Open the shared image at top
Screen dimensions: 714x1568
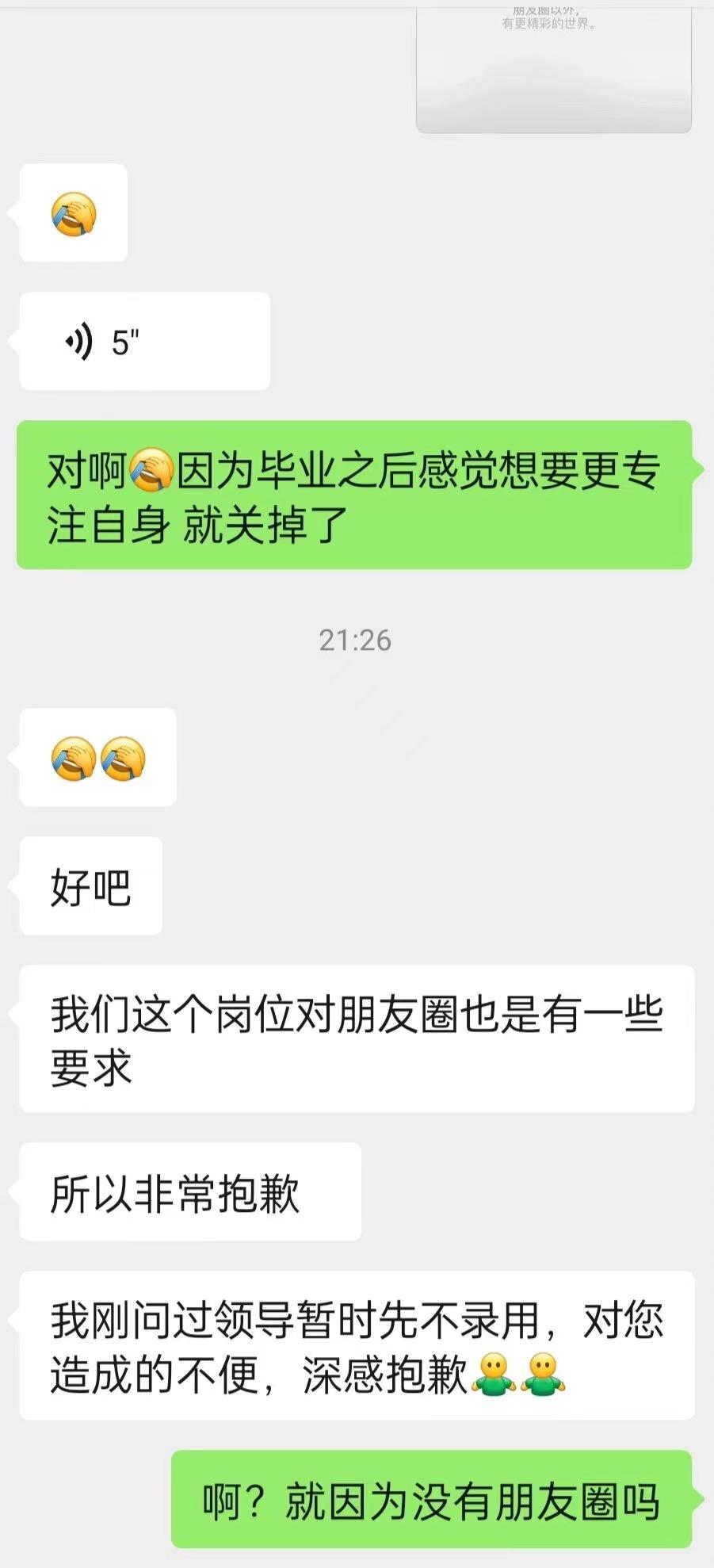coord(553,70)
